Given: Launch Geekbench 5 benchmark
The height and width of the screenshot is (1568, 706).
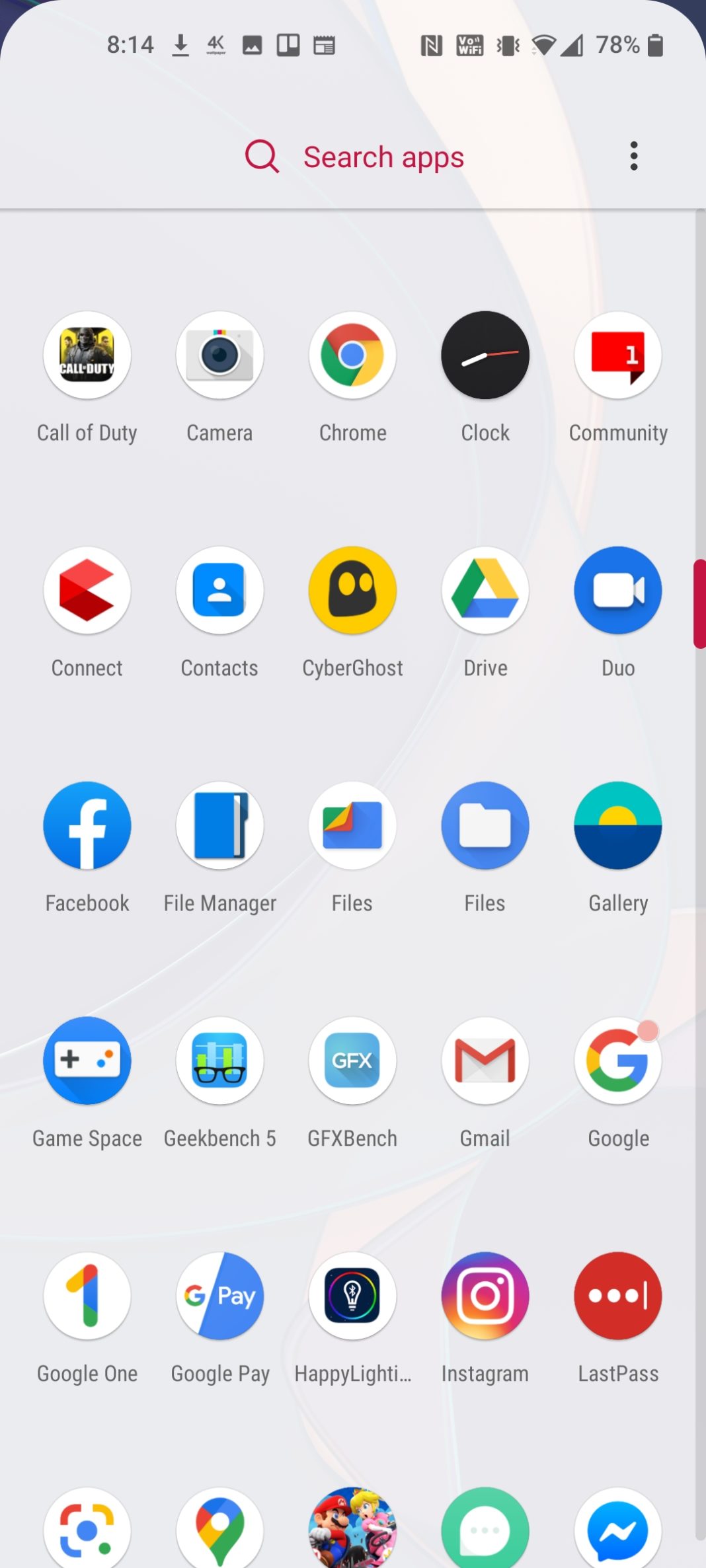Looking at the screenshot, I should 219,1061.
